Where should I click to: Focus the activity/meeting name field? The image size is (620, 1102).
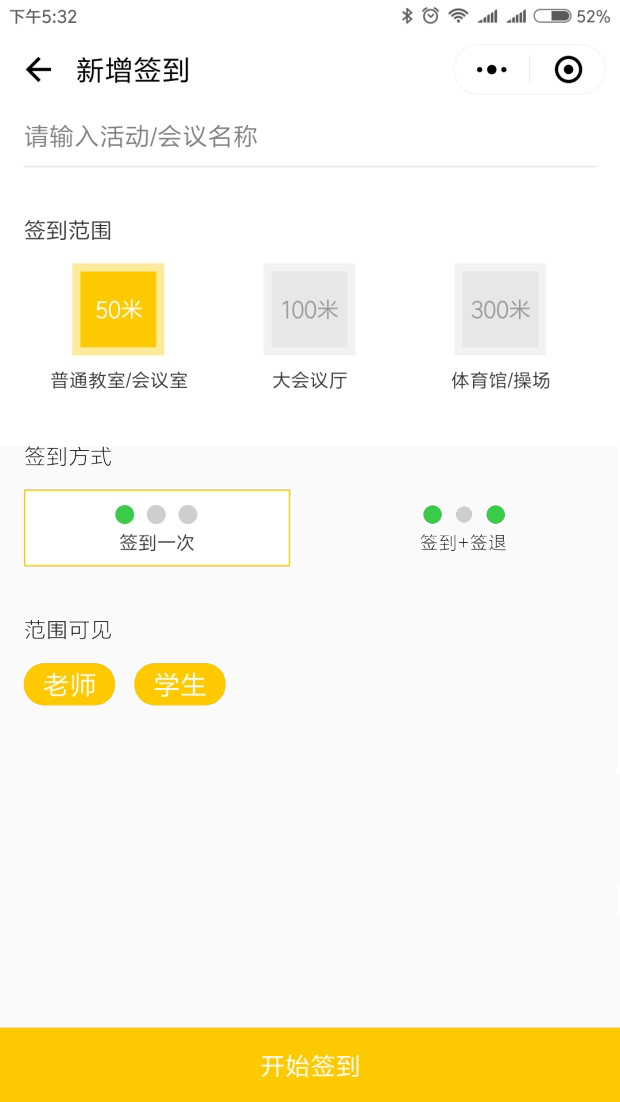pyautogui.click(x=310, y=136)
